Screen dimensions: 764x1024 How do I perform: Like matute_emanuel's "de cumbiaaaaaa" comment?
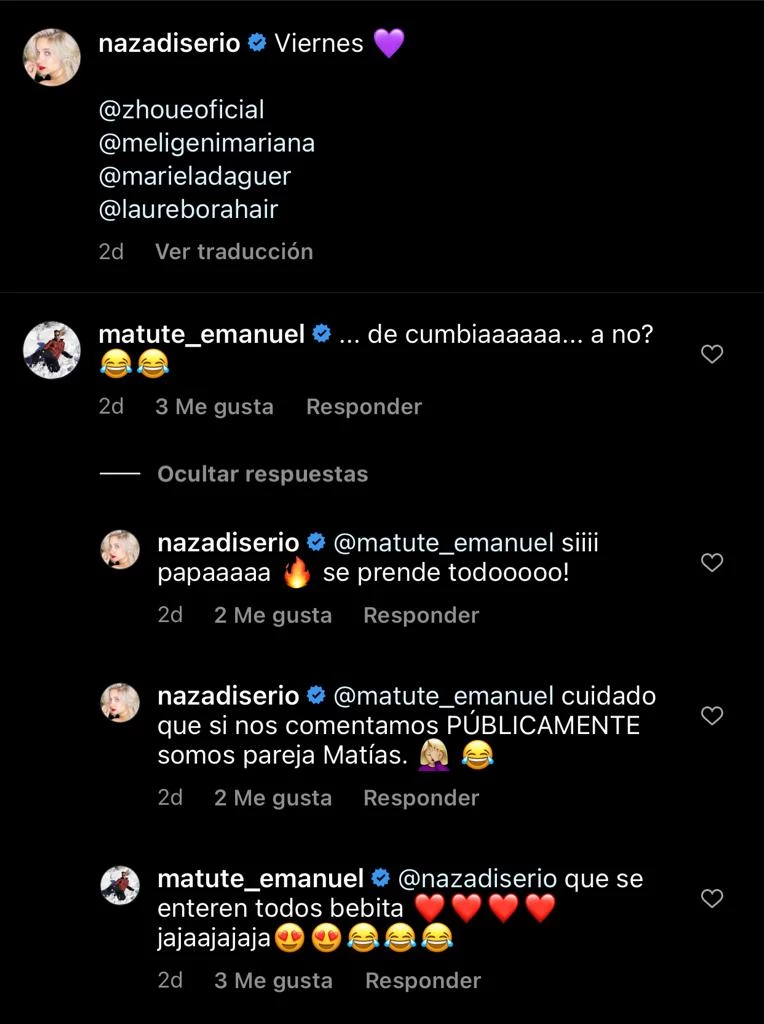pos(711,354)
